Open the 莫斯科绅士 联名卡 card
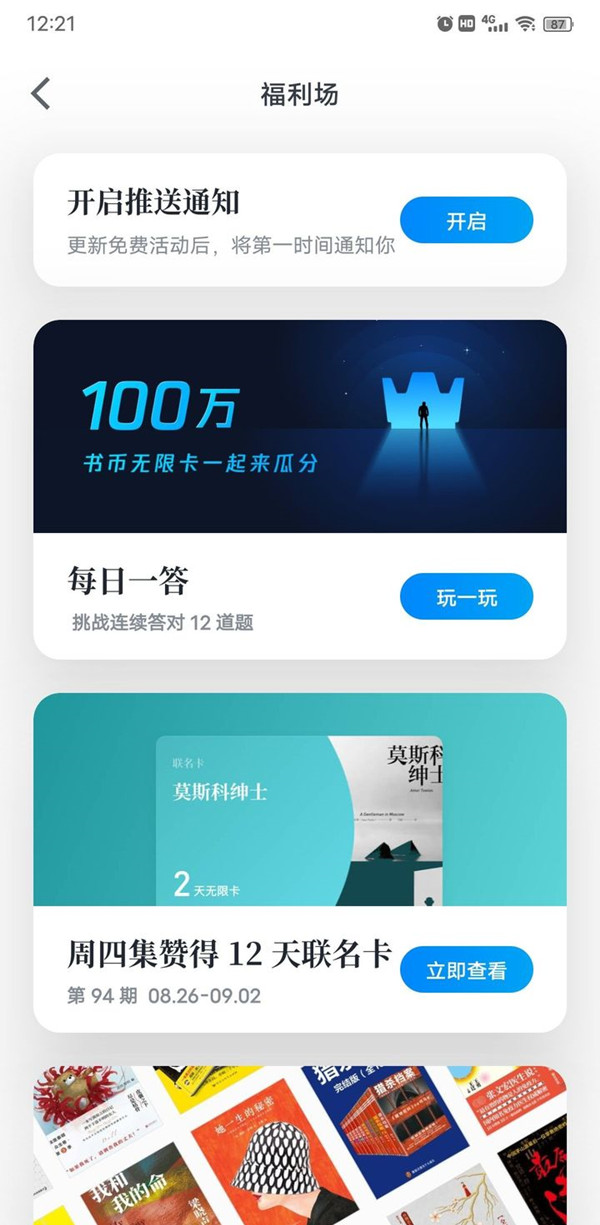The image size is (600, 1225). coord(300,820)
